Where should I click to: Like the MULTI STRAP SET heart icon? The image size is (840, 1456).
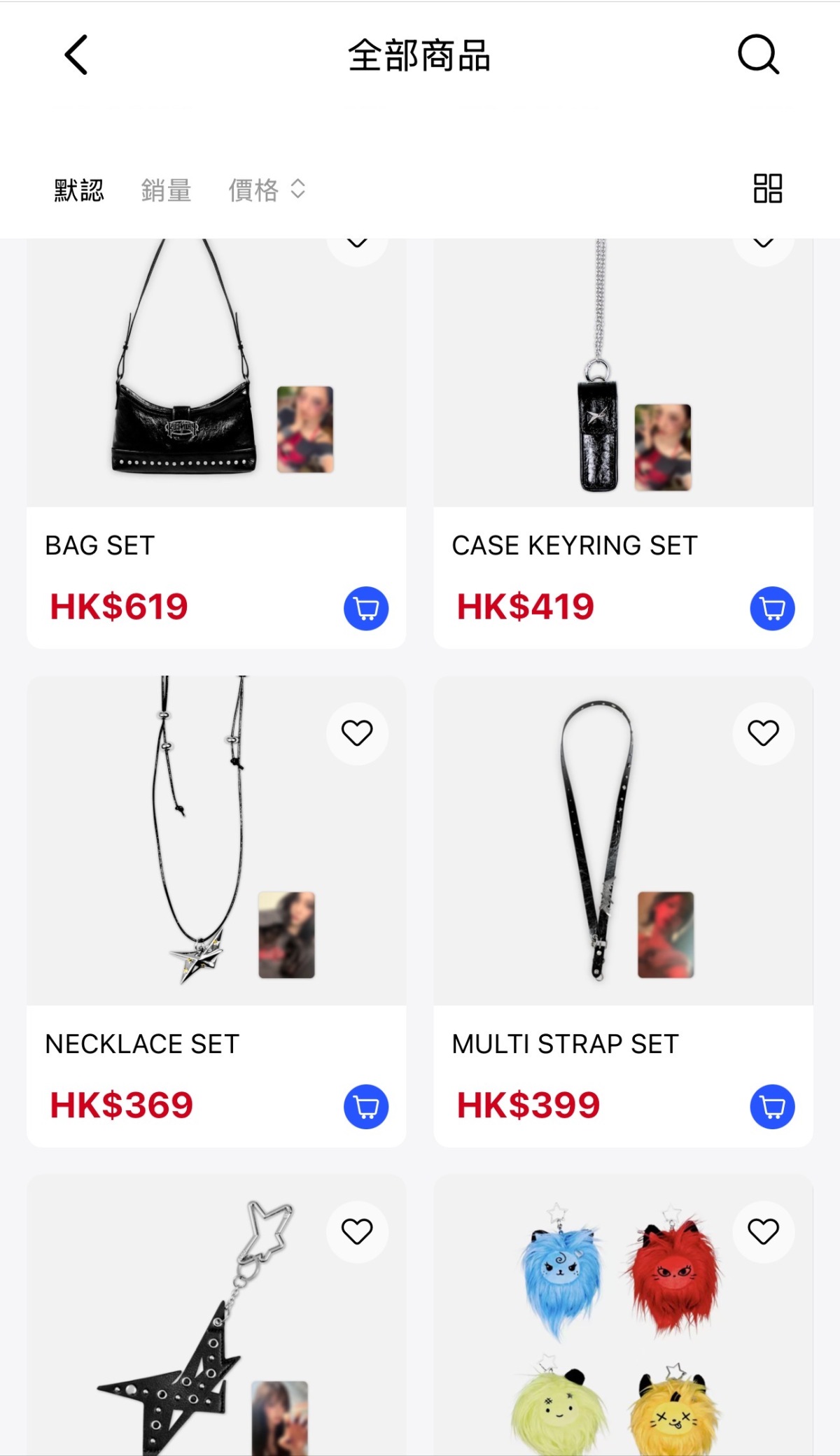[x=763, y=733]
